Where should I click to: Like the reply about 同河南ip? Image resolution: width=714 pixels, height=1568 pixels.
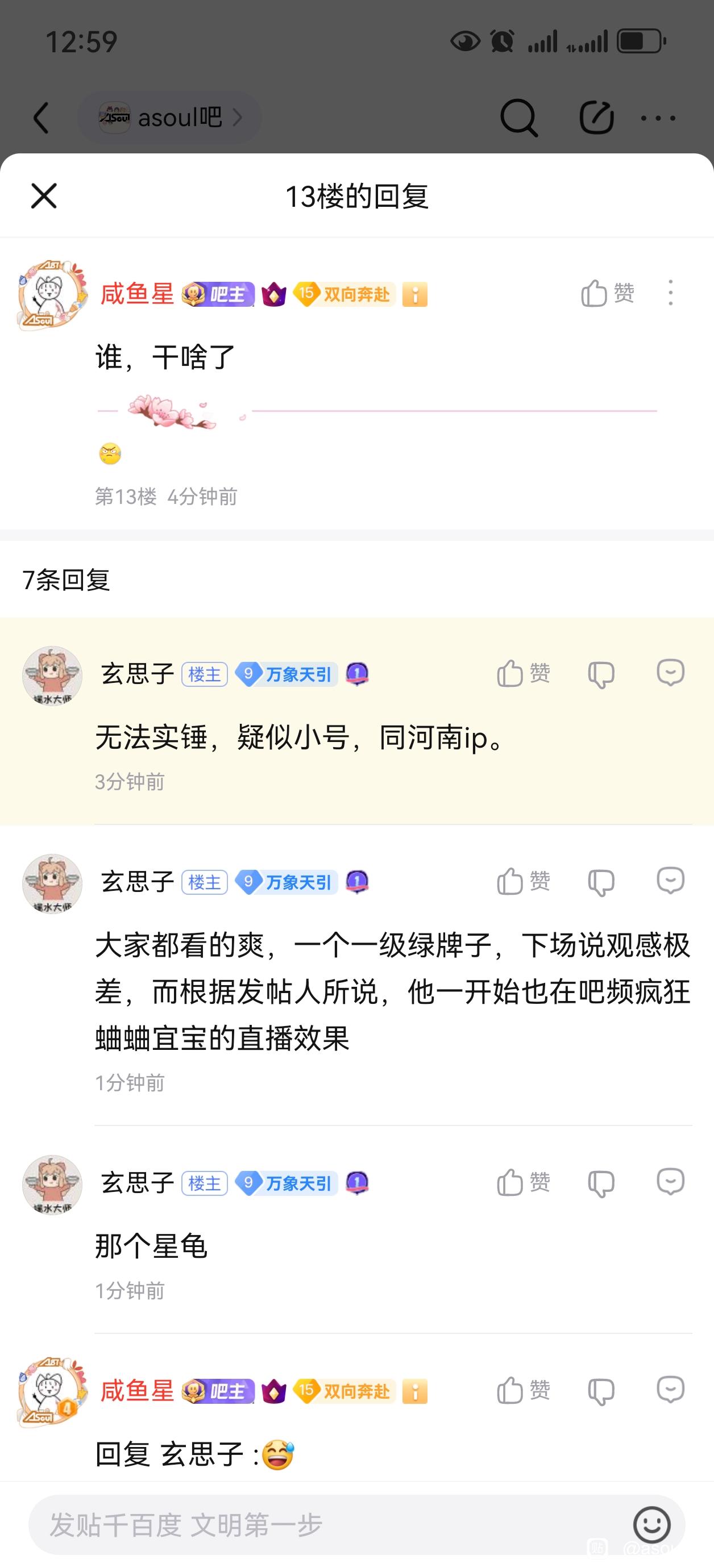coord(524,673)
